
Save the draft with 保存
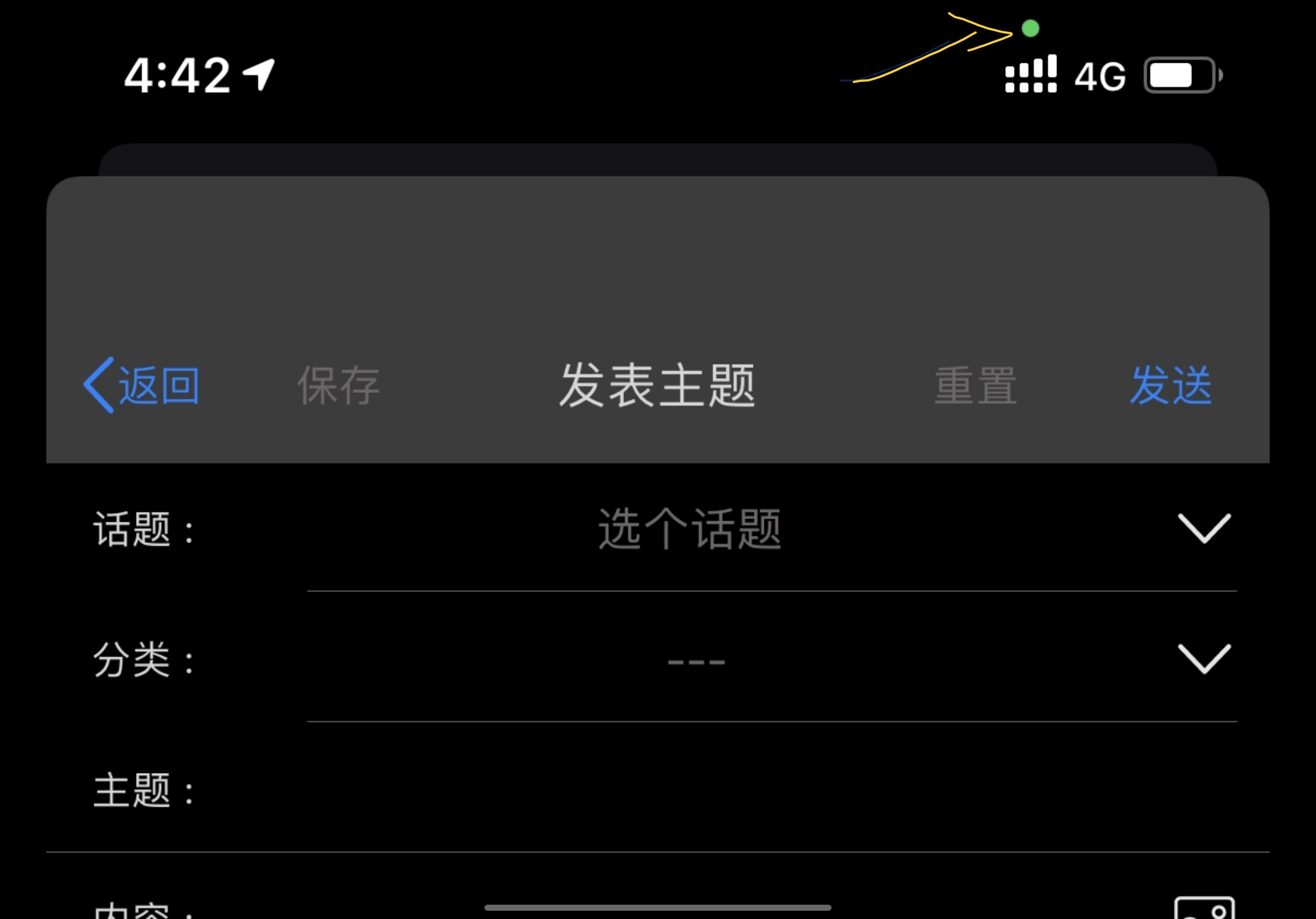coord(338,386)
